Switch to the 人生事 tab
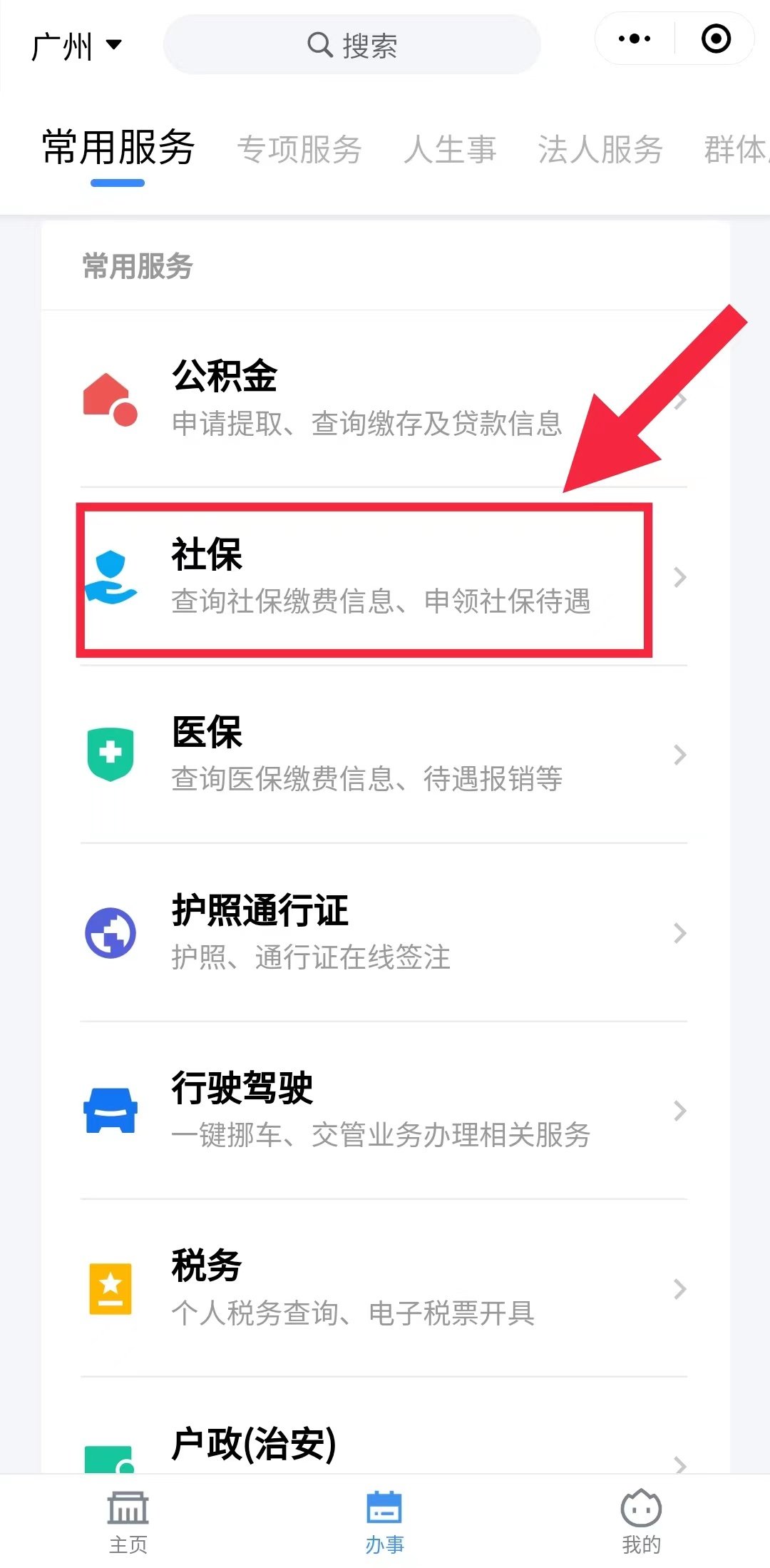Screen dimensions: 770x1568 (450, 149)
